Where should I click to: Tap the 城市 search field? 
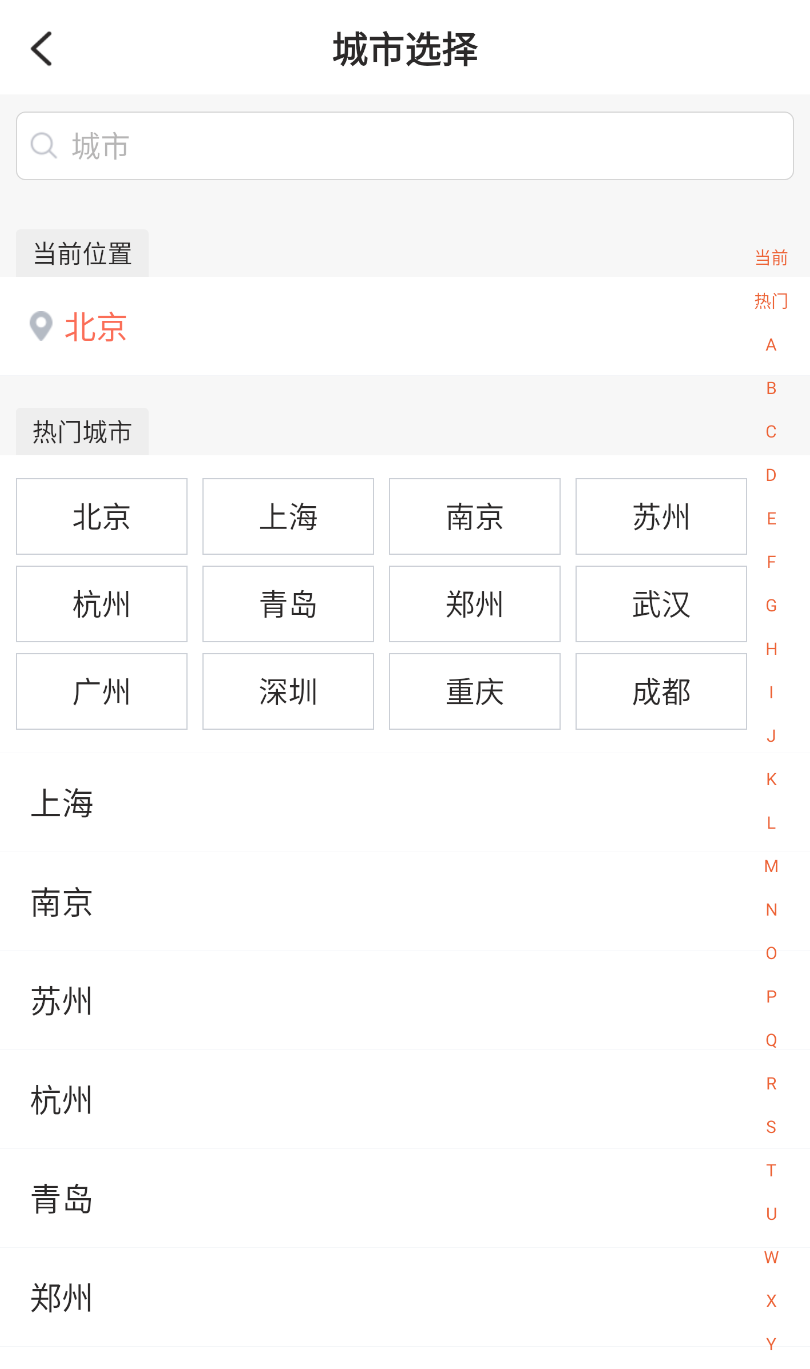click(x=404, y=146)
